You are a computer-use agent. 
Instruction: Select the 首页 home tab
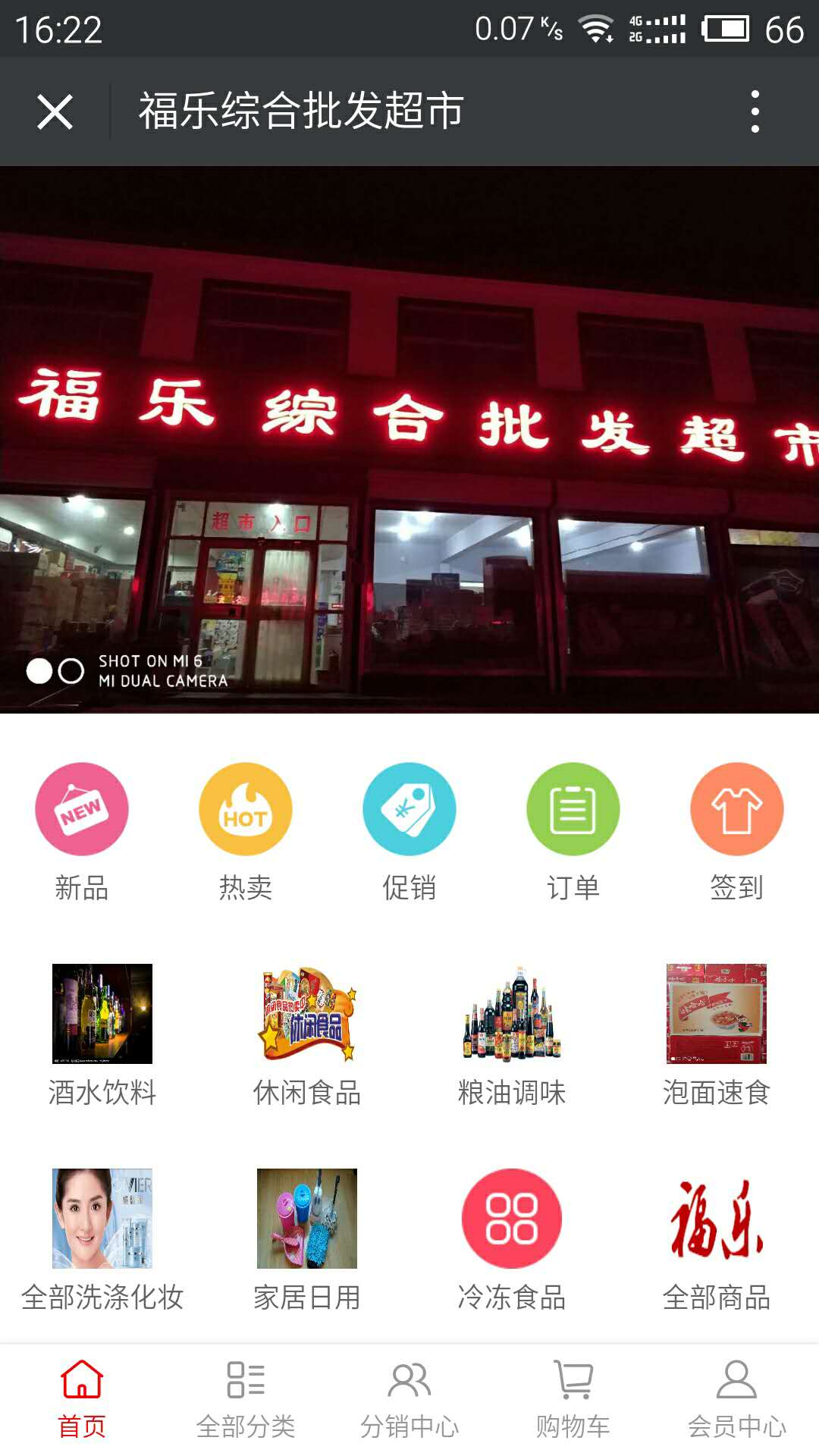(x=82, y=1403)
